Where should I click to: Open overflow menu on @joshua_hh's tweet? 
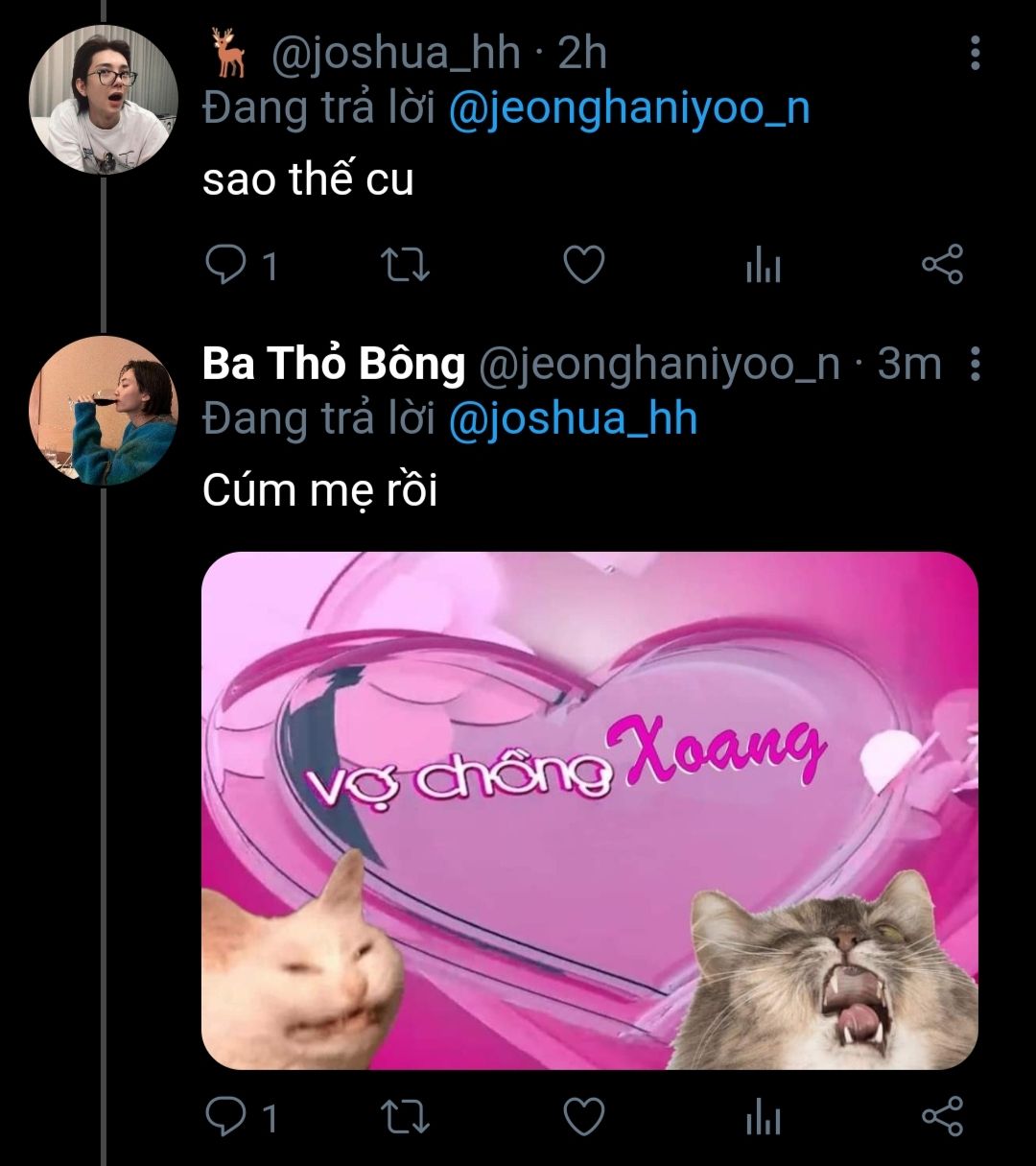[x=975, y=54]
